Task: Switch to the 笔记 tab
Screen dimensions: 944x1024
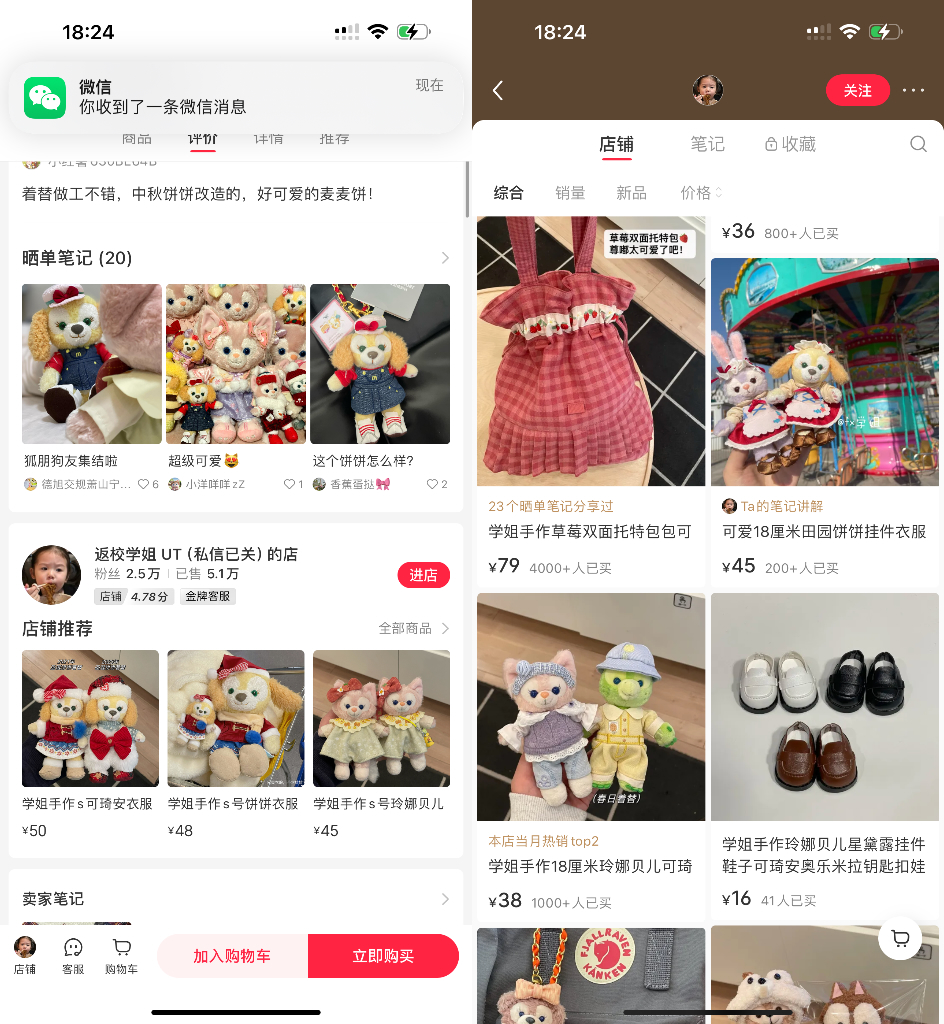Action: [x=707, y=144]
